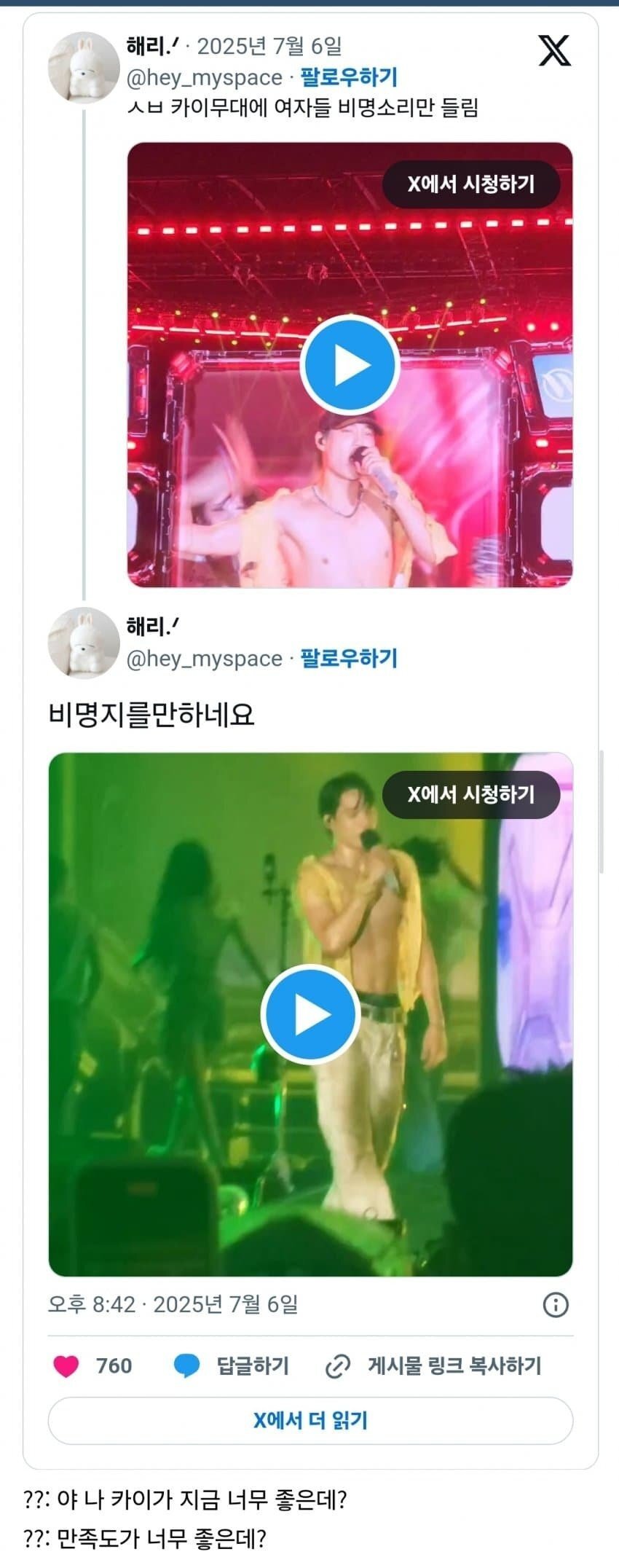The height and width of the screenshot is (1568, 619).
Task: Tap X에서 시청하기 on the green stage video
Action: pyautogui.click(x=470, y=794)
